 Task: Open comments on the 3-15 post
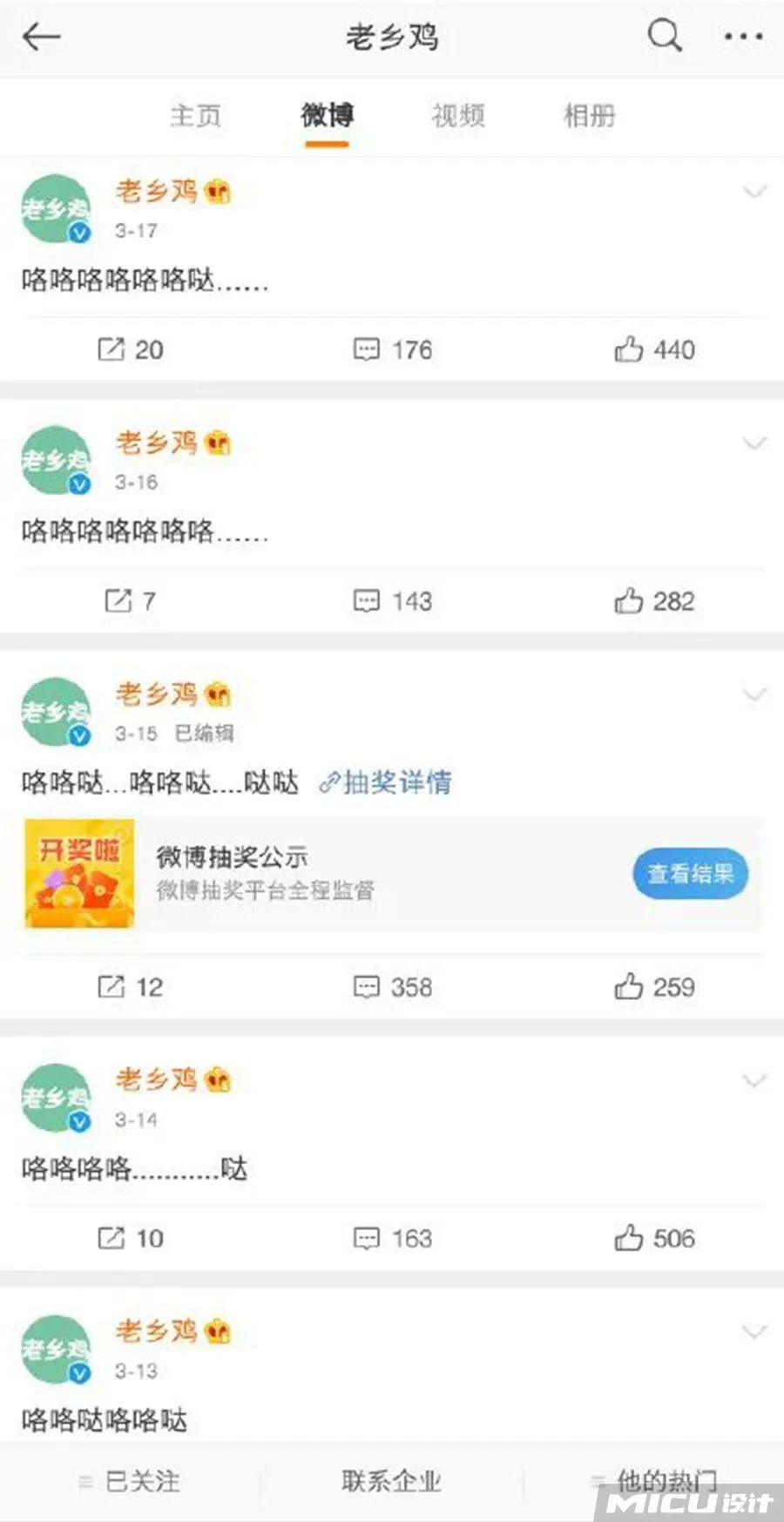(x=392, y=987)
